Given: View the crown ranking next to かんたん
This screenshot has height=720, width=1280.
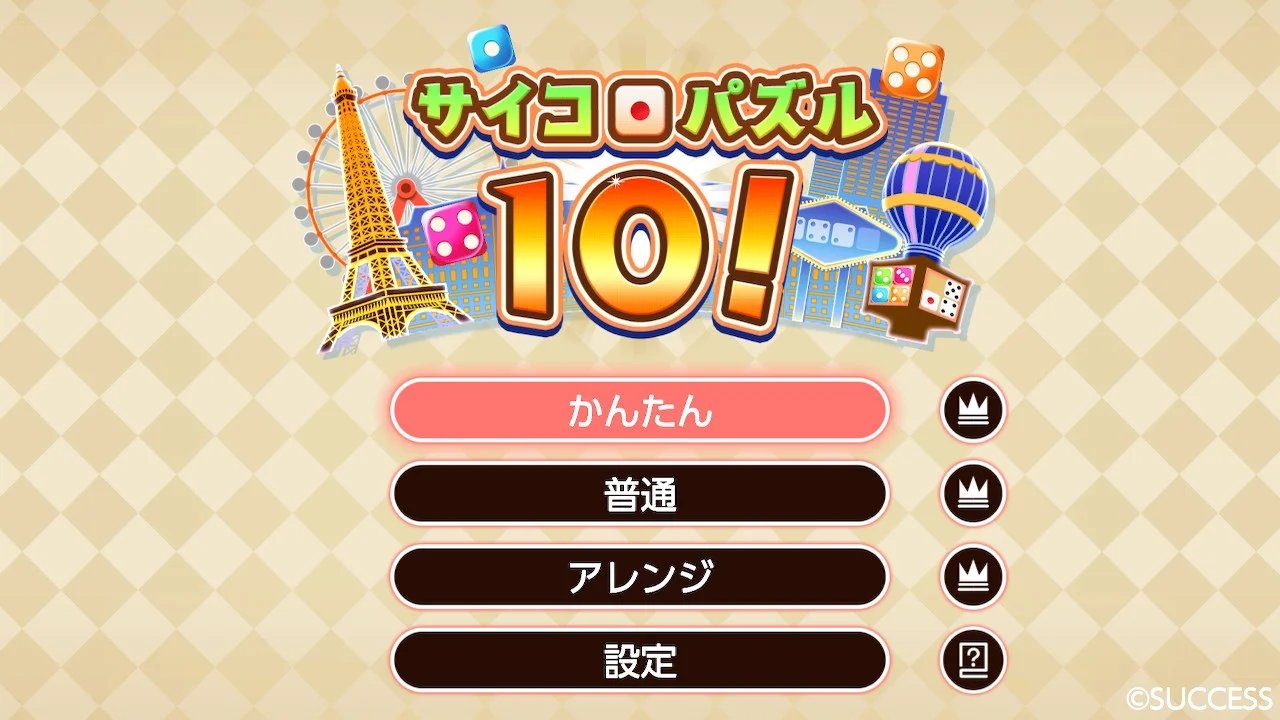Looking at the screenshot, I should (x=973, y=411).
